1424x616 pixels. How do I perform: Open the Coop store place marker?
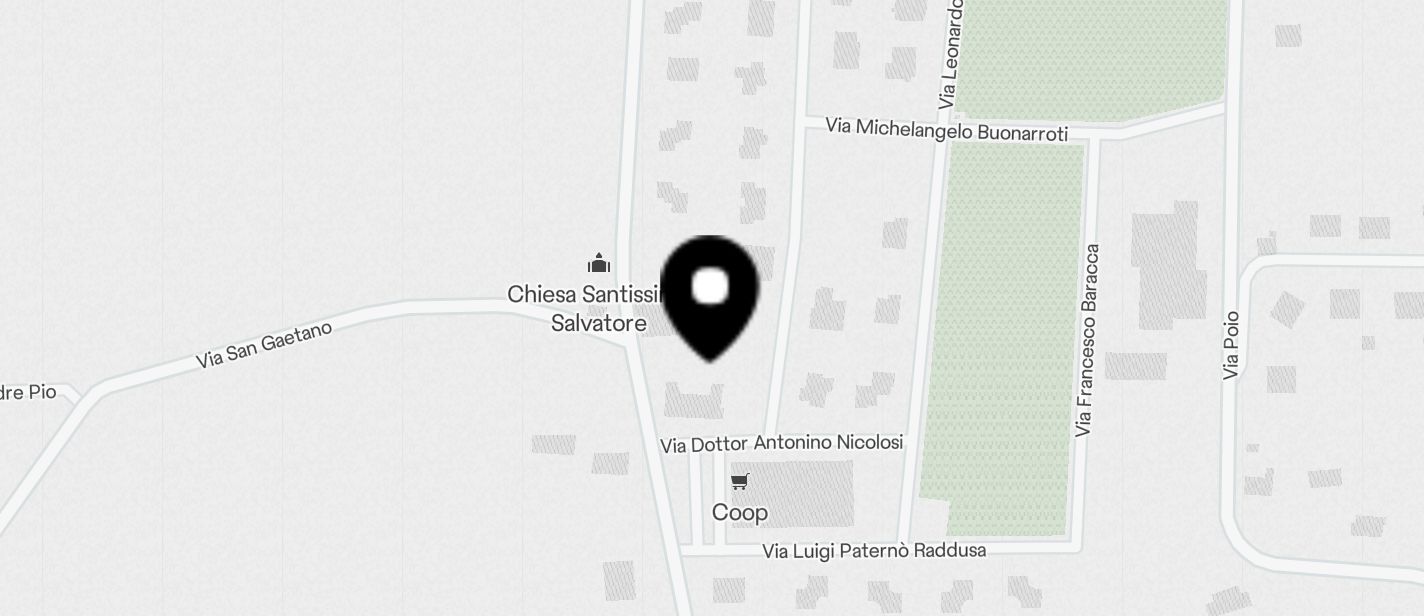(x=739, y=483)
